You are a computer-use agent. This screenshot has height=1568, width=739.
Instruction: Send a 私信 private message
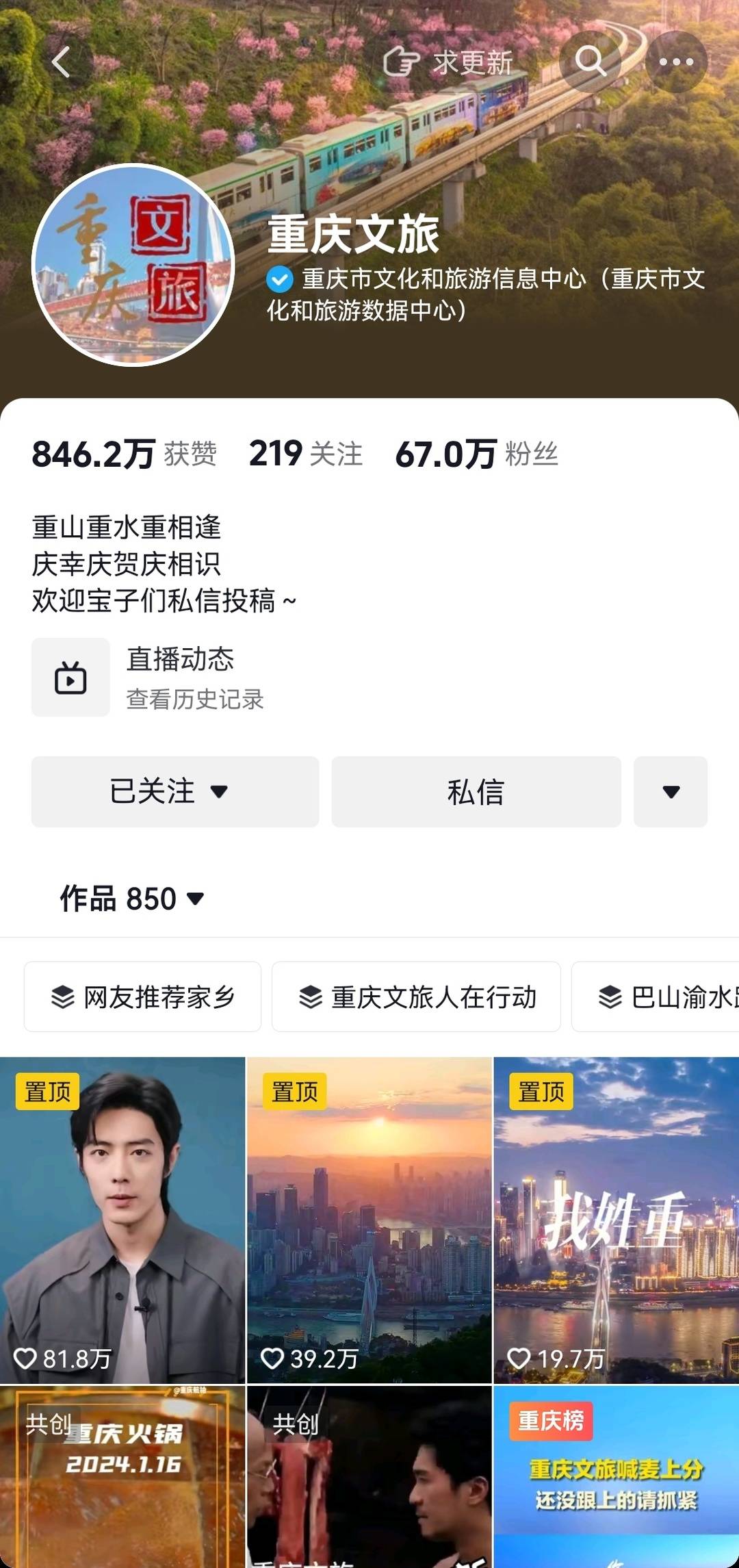(476, 792)
